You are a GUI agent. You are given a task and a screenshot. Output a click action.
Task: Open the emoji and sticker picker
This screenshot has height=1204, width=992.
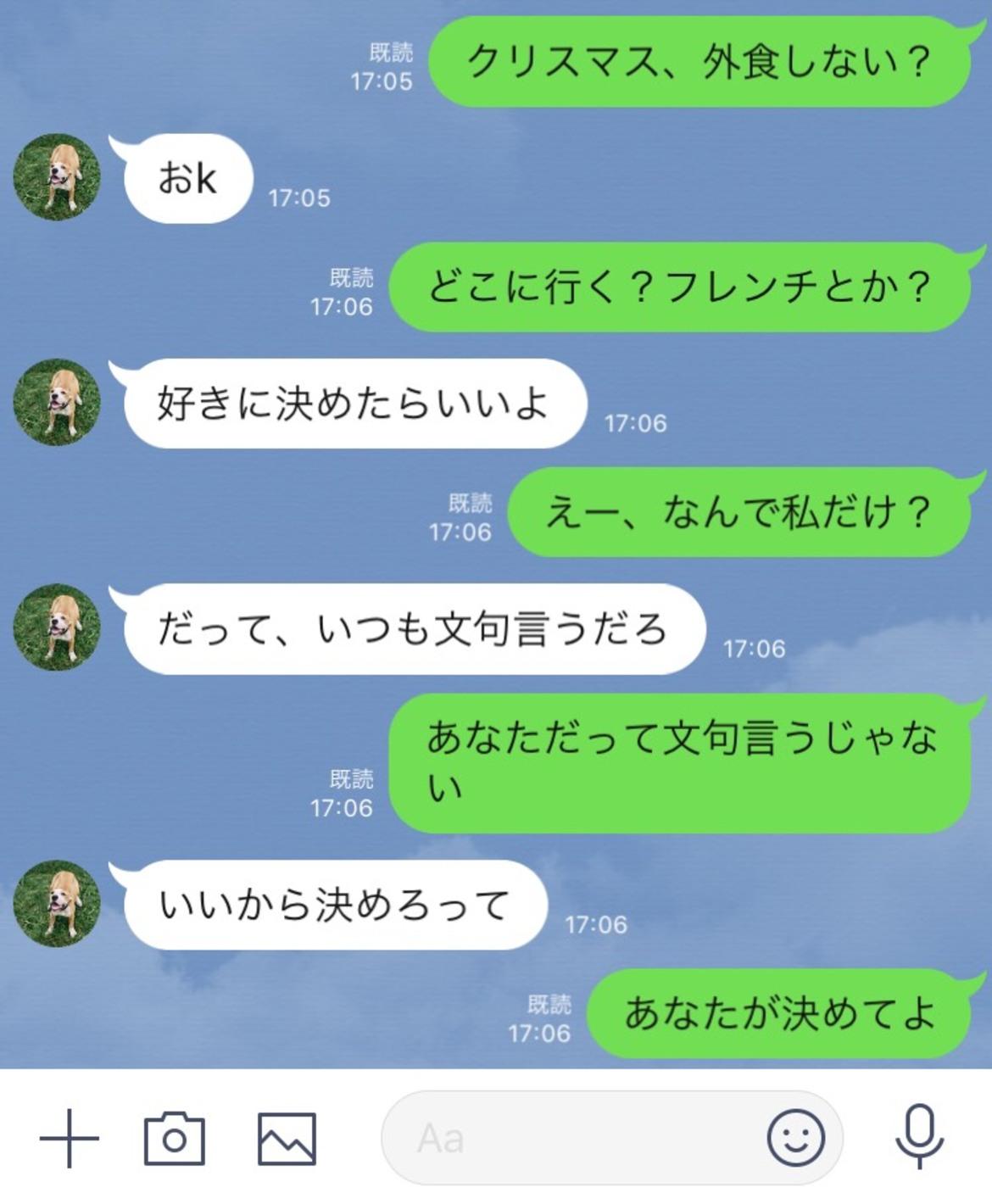795,1138
